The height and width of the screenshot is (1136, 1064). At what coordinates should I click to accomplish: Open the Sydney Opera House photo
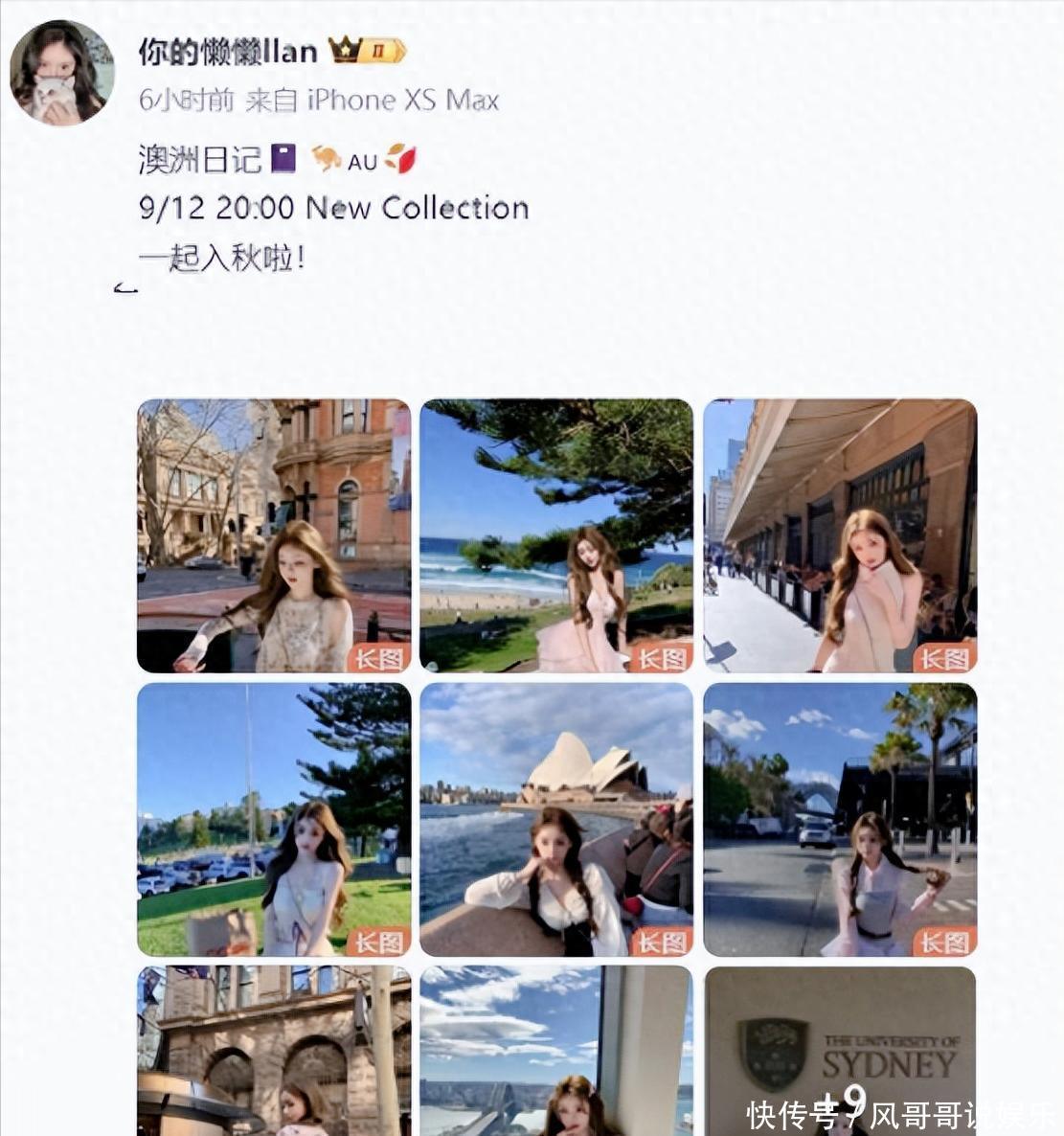(x=556, y=819)
